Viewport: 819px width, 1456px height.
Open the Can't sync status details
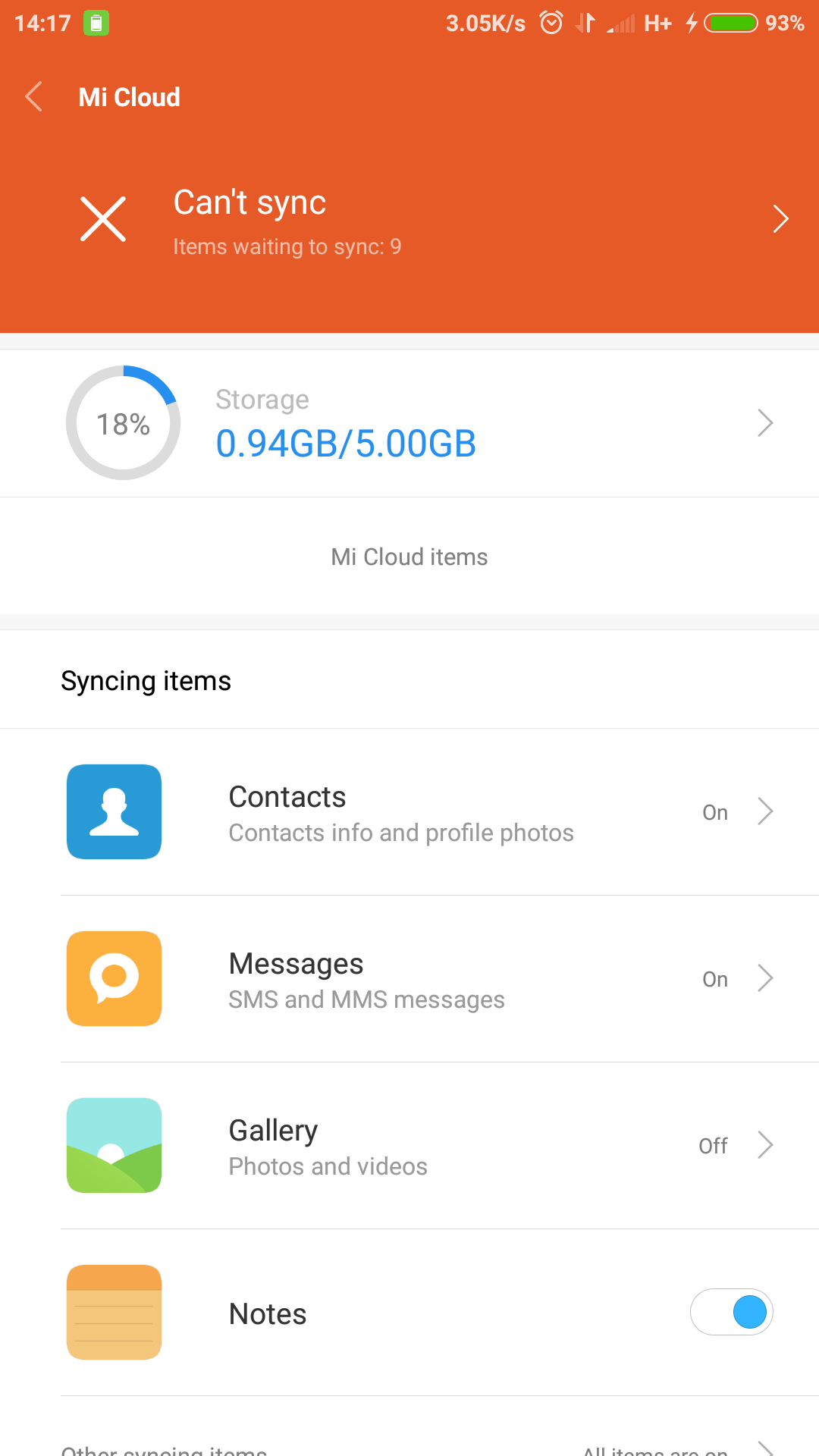click(x=409, y=220)
